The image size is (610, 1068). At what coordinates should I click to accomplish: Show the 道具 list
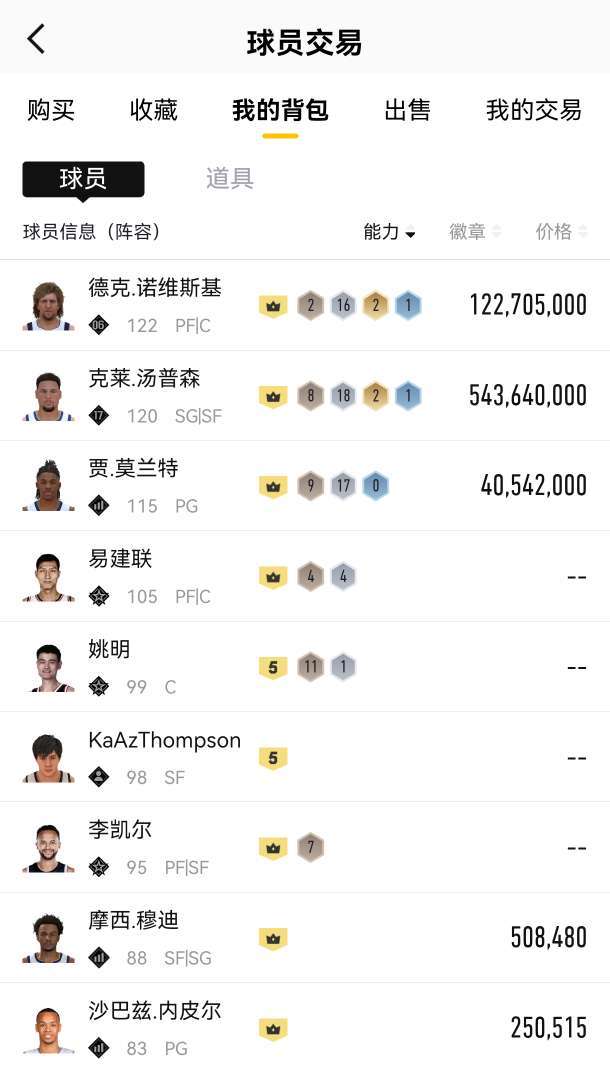coord(229,178)
